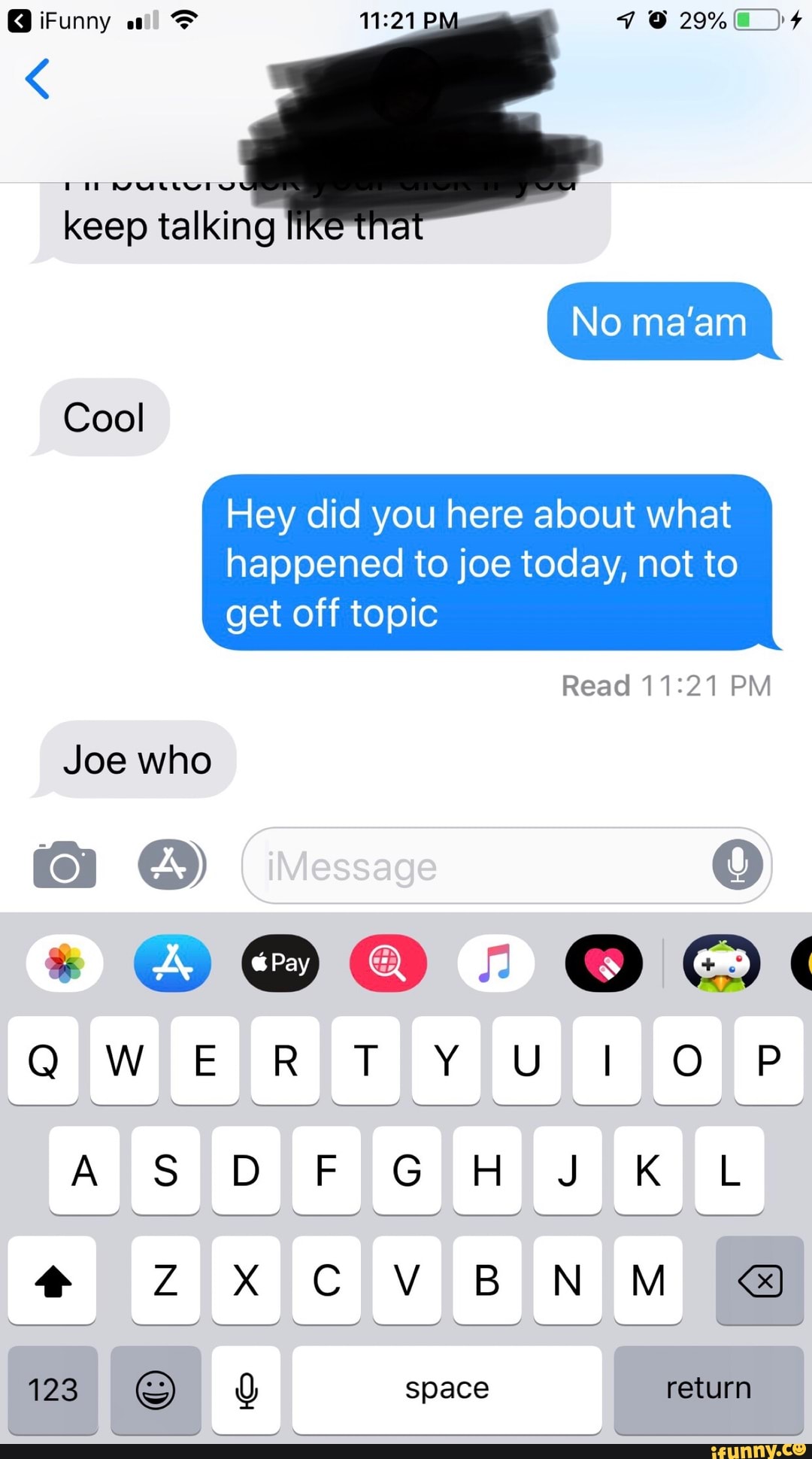Viewport: 812px width, 1459px height.
Task: Open the camera from the message bar
Action: tap(63, 866)
